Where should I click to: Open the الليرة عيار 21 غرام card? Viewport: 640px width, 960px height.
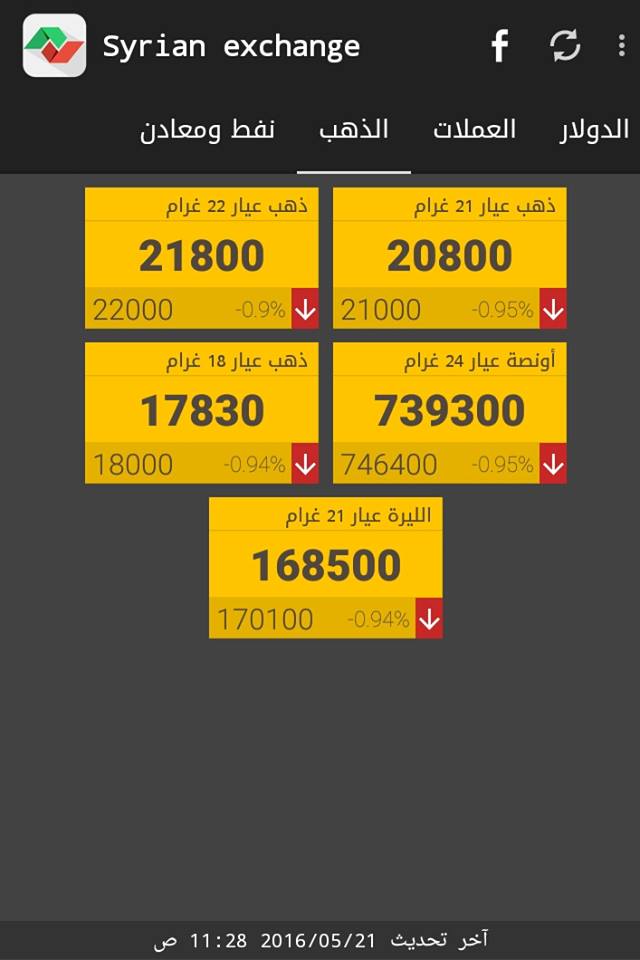click(x=325, y=567)
